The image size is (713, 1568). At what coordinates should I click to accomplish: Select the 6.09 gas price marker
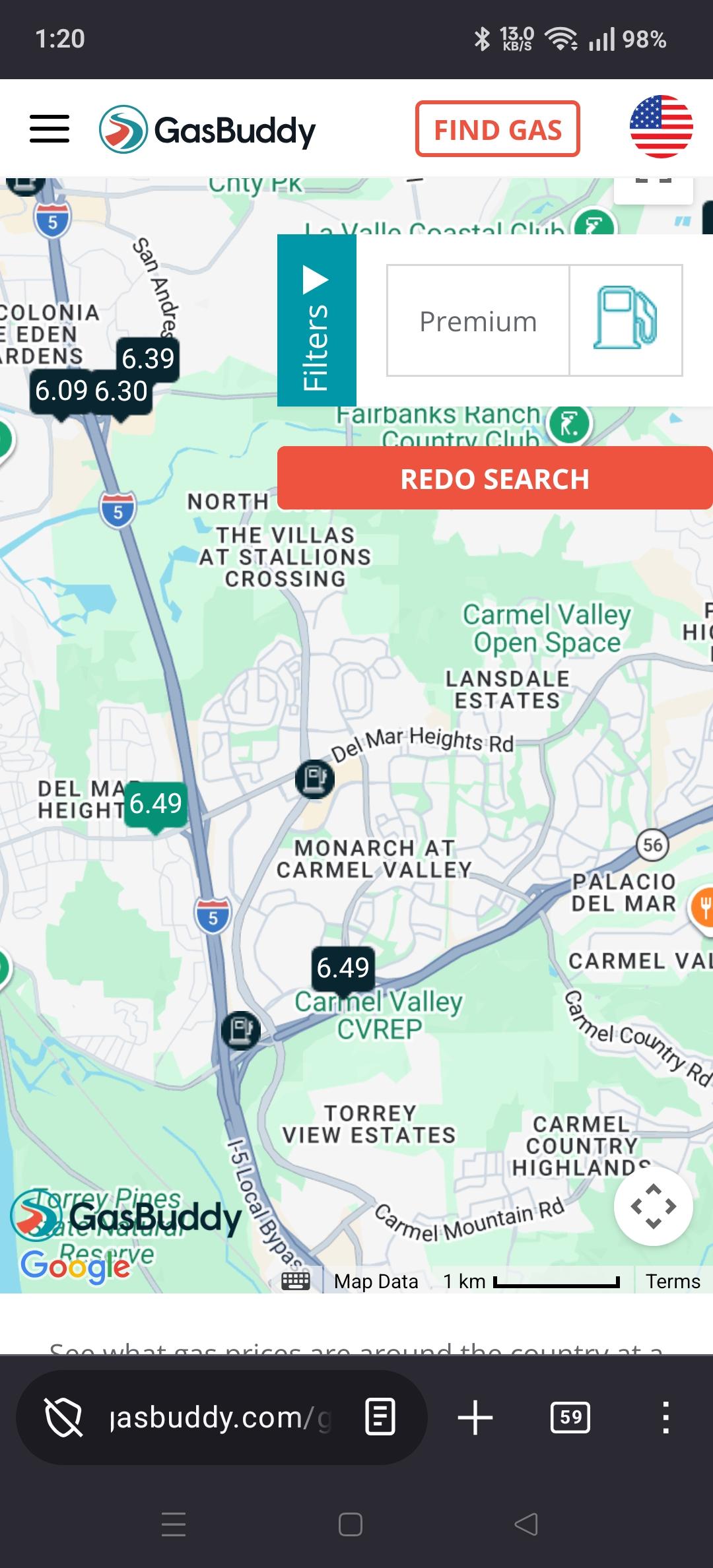[x=61, y=391]
